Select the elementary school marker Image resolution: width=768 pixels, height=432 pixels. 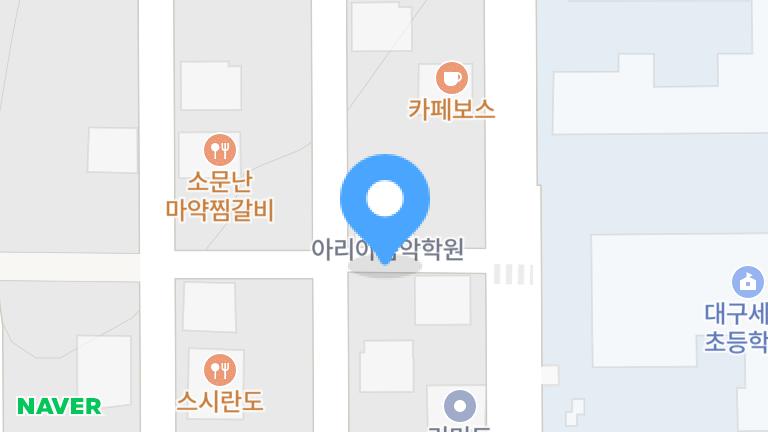(x=747, y=281)
